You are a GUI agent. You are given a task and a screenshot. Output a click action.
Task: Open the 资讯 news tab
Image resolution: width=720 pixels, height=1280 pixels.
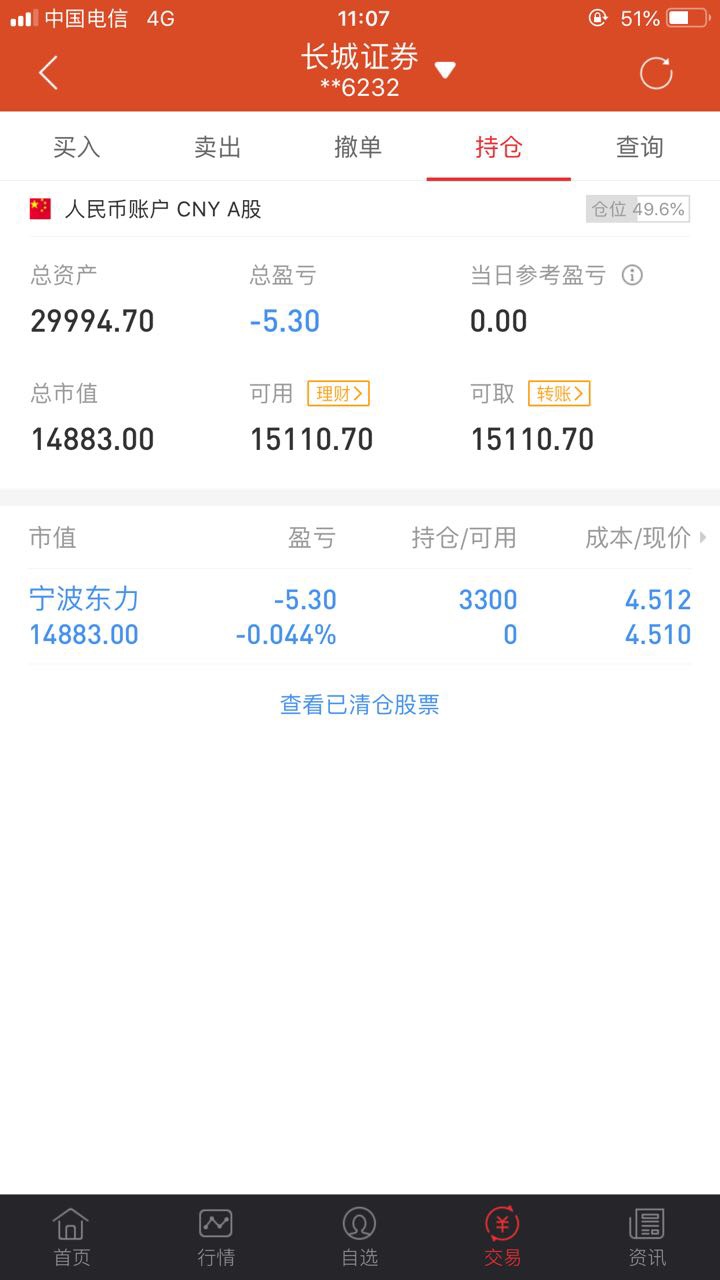647,1236
